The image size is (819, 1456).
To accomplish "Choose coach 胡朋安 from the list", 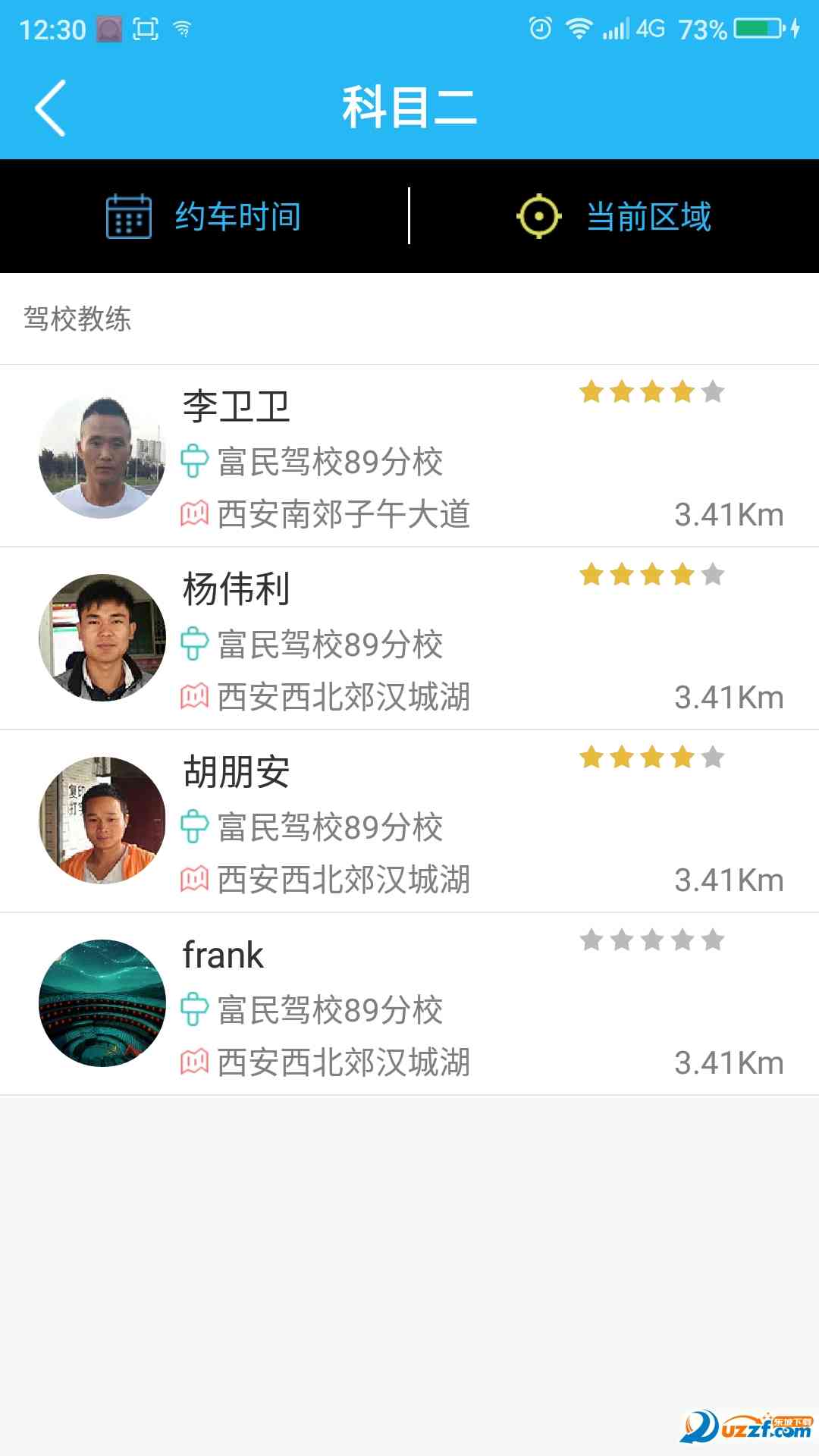I will (409, 822).
